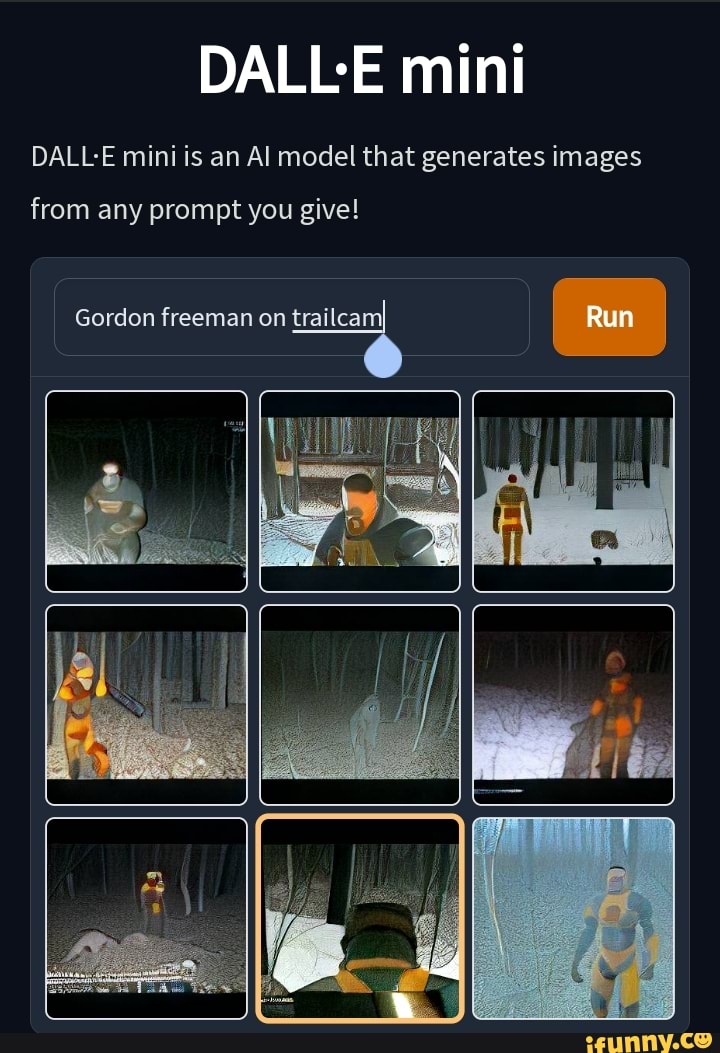
Task: Open the highlighted image tile with orange border
Action: tap(360, 918)
